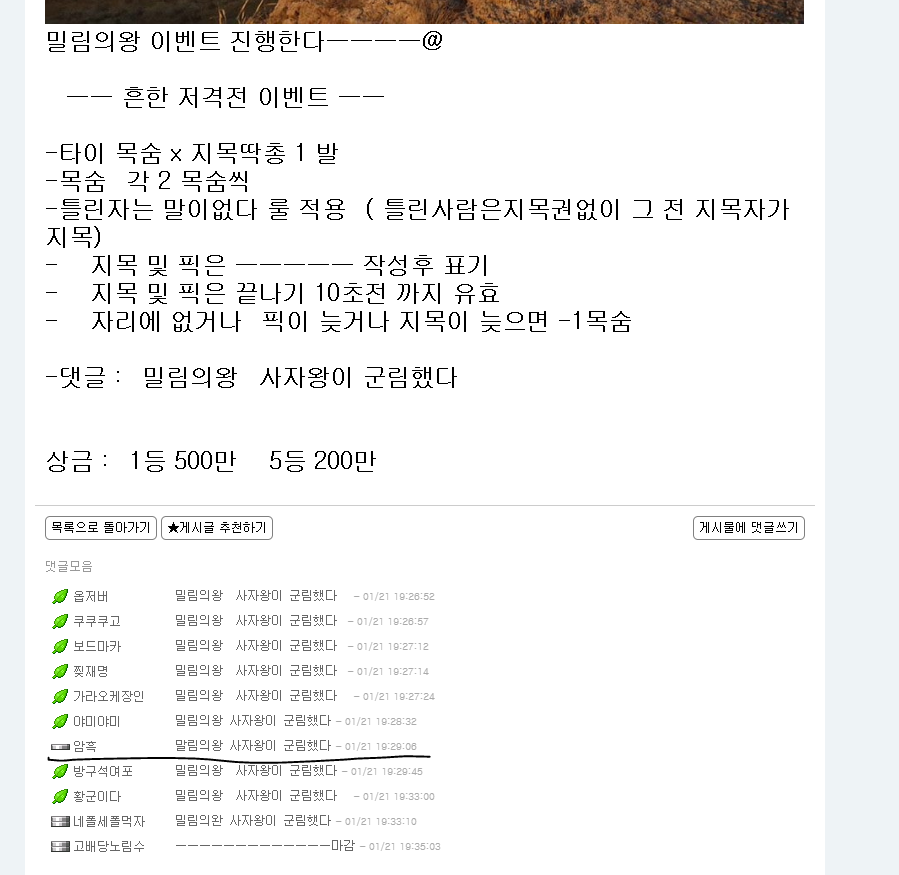Open 게시물에 댓글쓰기 to write a comment
The height and width of the screenshot is (875, 899).
click(748, 528)
